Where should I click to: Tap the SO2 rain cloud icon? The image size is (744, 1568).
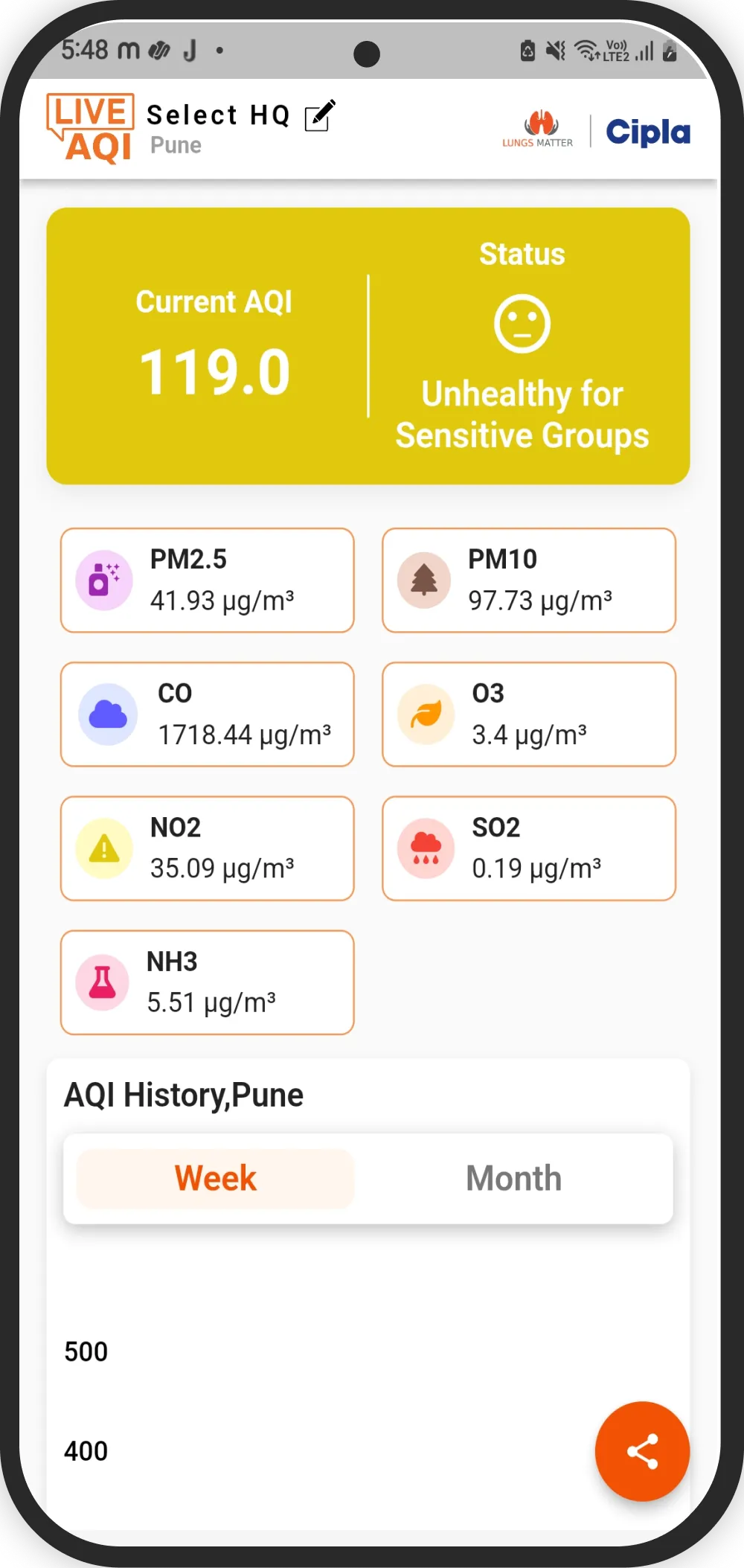pos(424,848)
